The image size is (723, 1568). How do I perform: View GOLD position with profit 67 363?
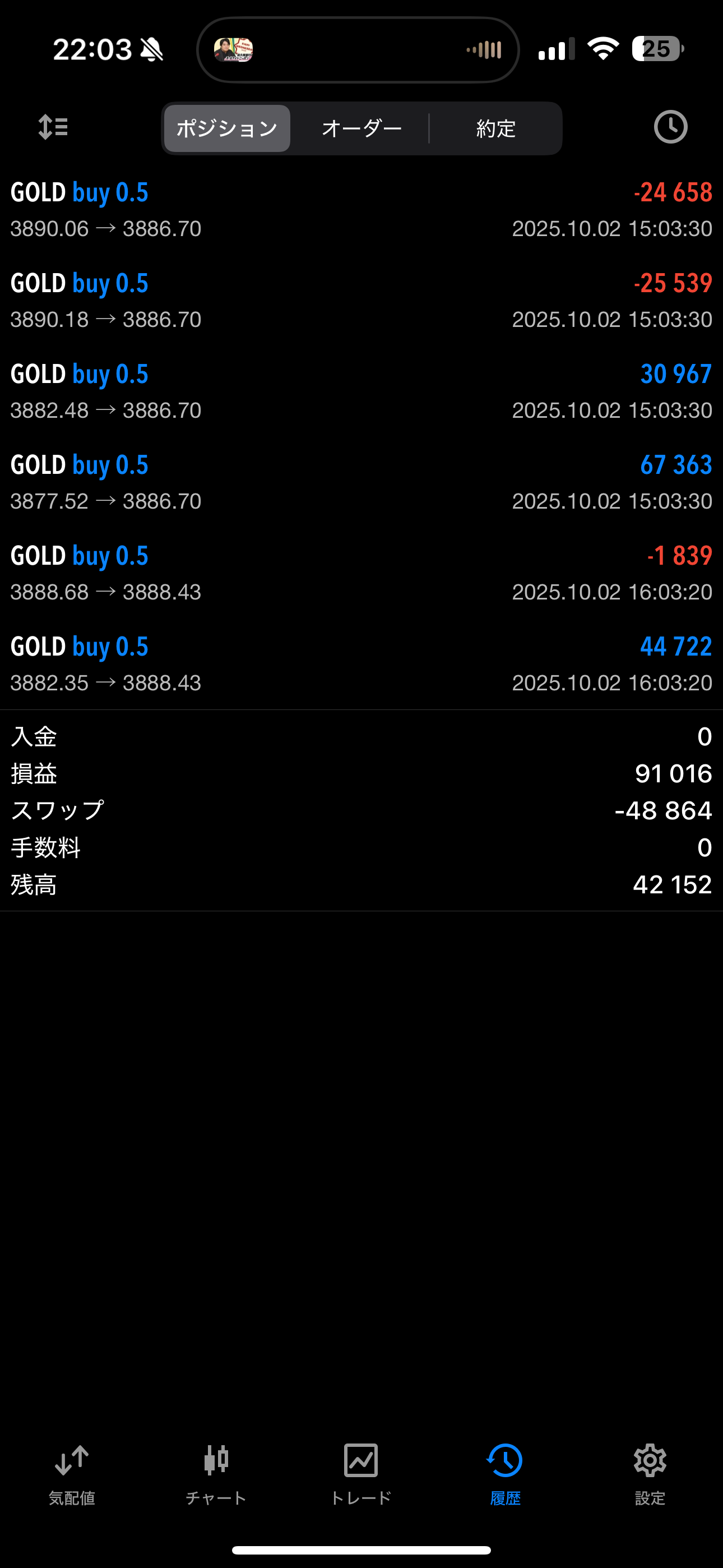point(361,482)
